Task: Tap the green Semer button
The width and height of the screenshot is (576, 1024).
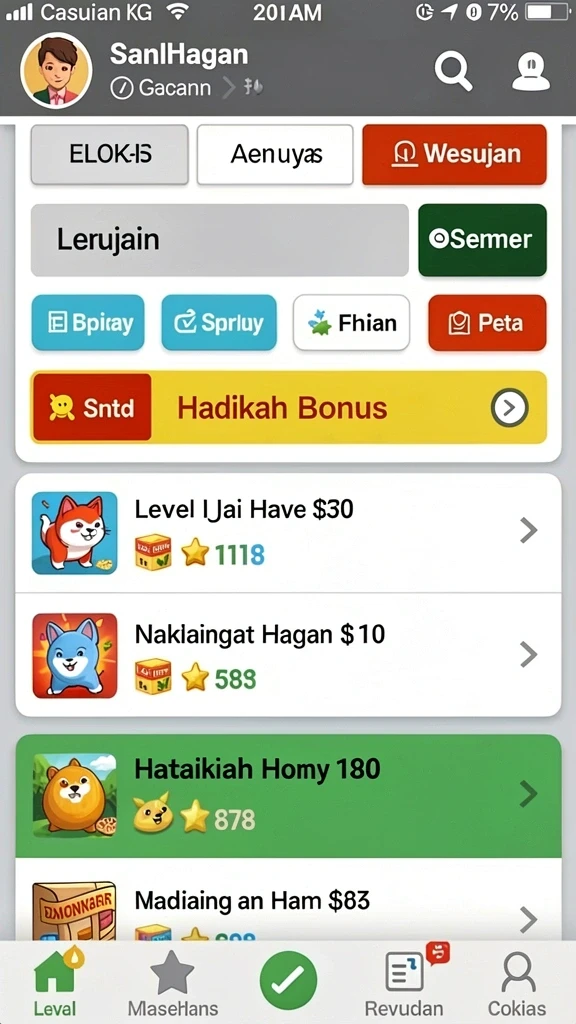Action: click(482, 240)
